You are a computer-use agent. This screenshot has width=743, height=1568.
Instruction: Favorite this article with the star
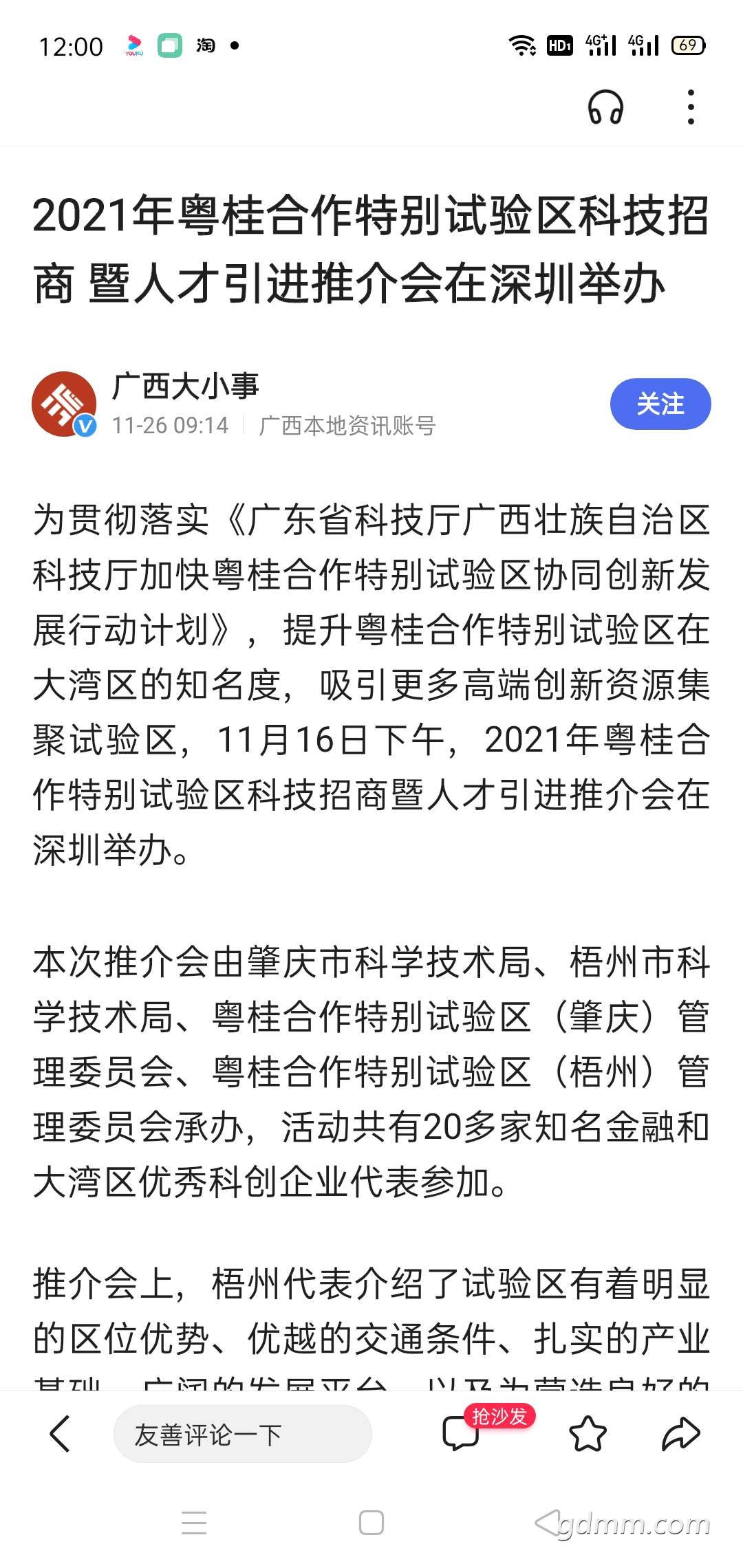tap(588, 1434)
